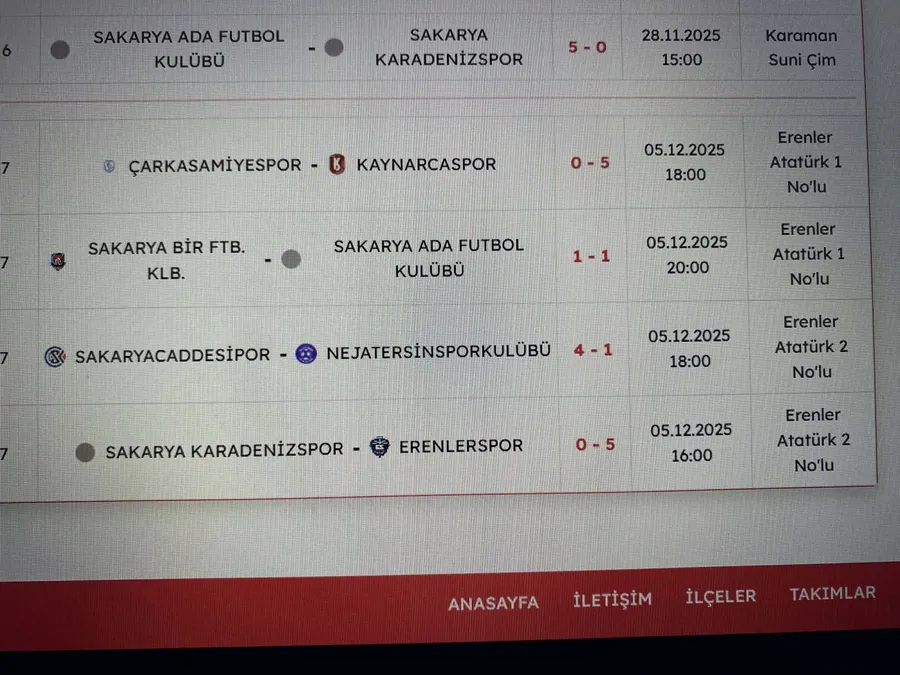This screenshot has height=675, width=900.
Task: Open the İletişim link
Action: tap(612, 599)
